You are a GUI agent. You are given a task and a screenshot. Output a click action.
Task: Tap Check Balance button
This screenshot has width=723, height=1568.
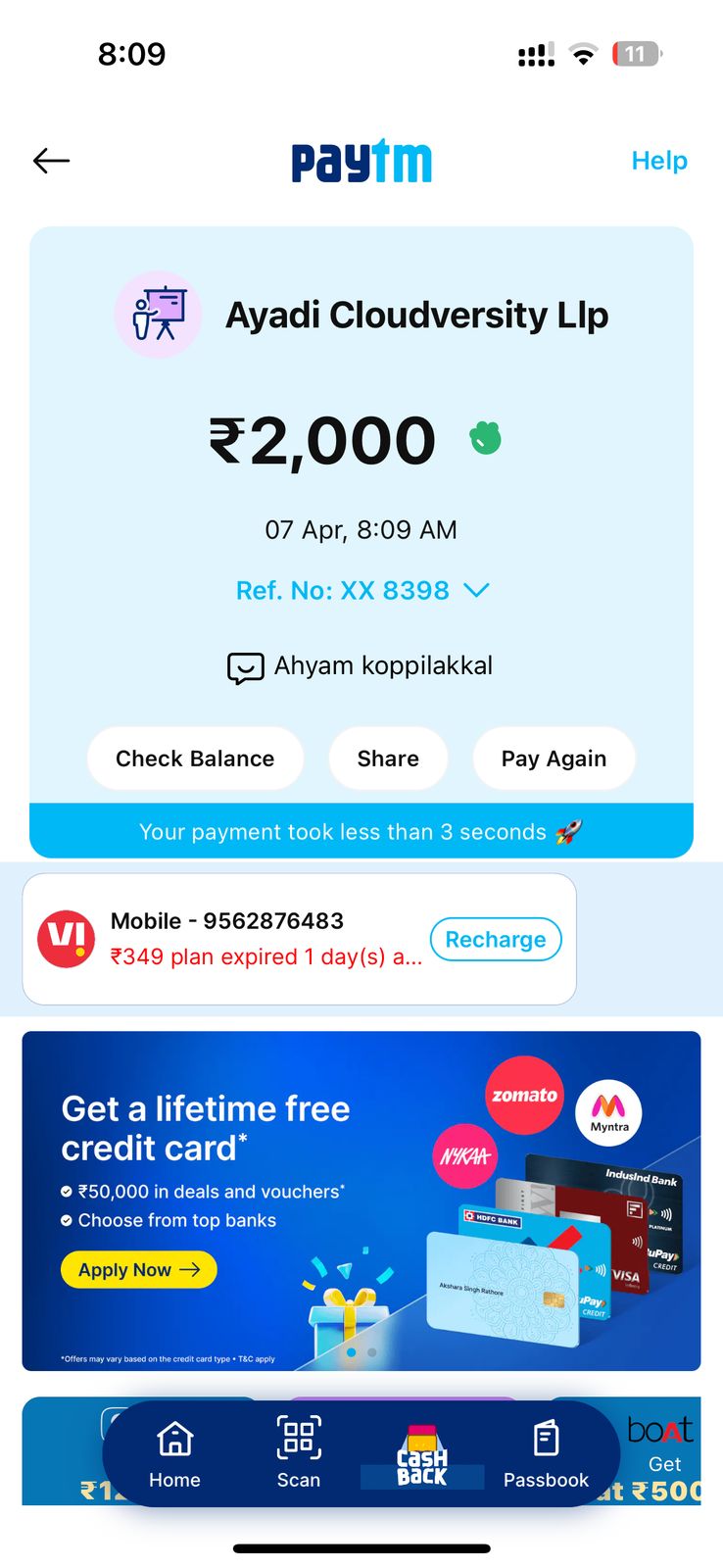[195, 759]
